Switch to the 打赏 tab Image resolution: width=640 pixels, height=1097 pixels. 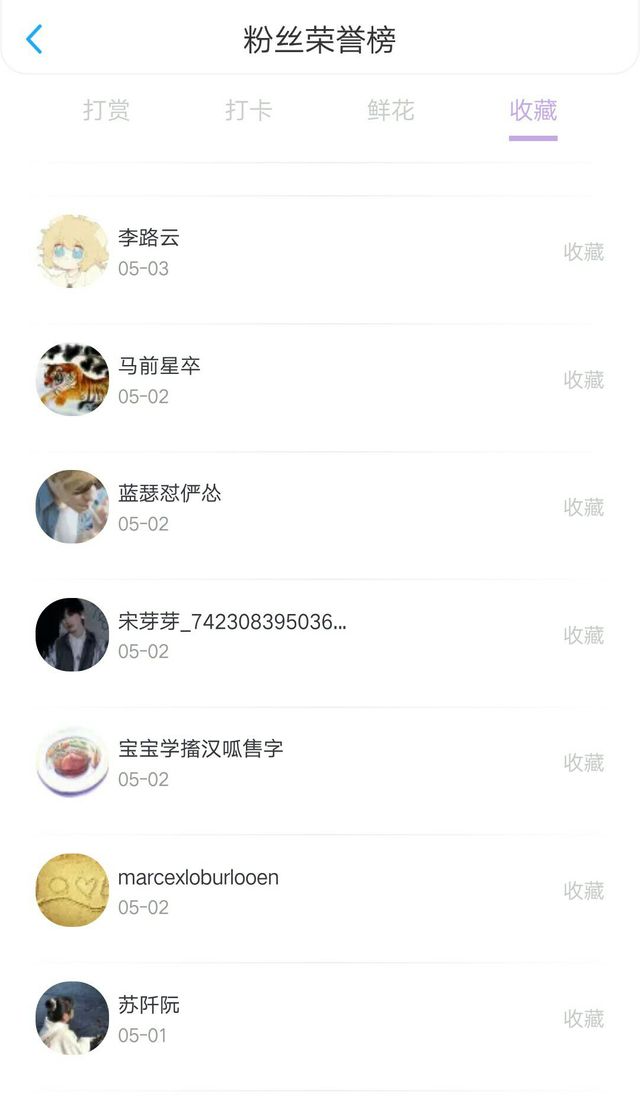coord(106,111)
